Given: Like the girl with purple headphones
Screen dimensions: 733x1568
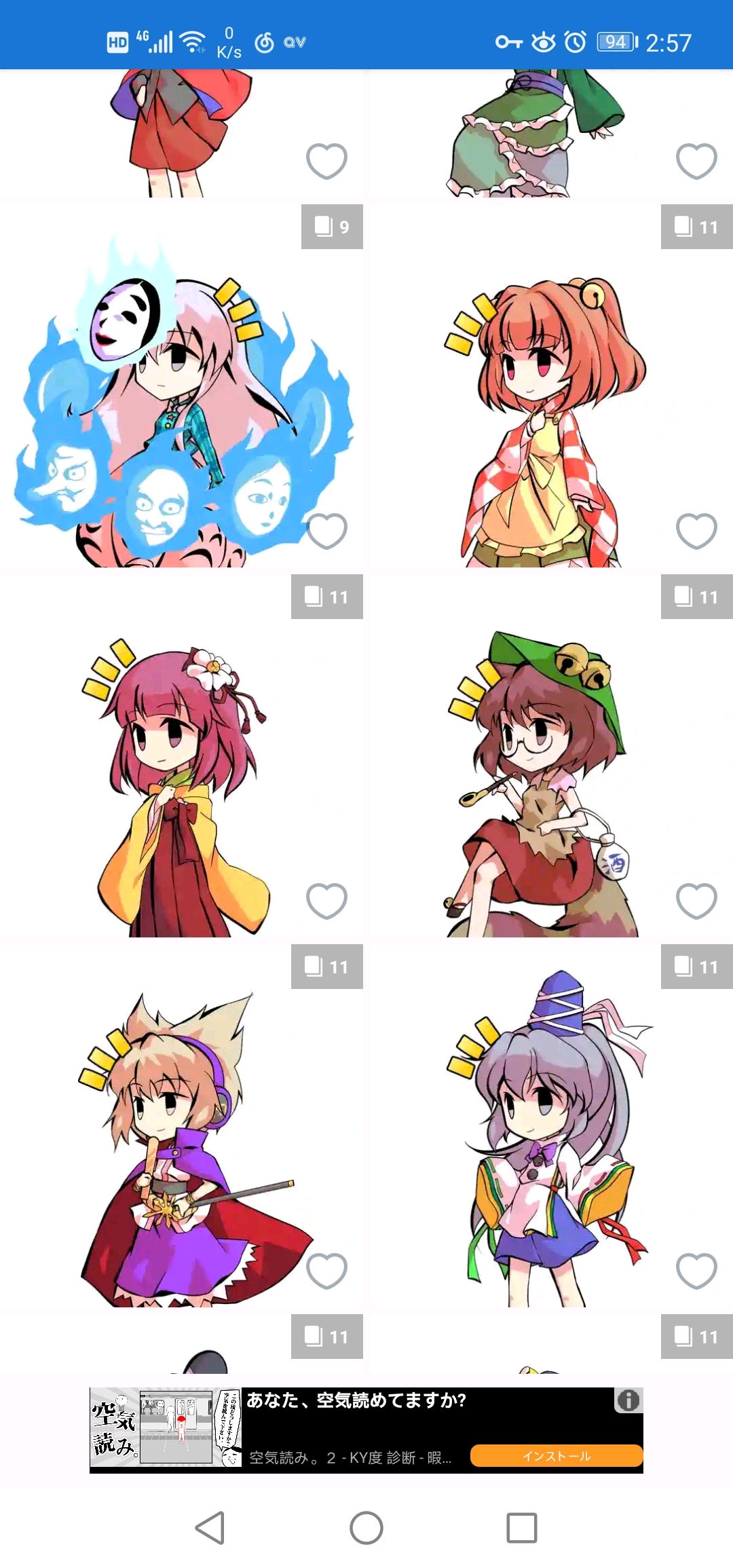Looking at the screenshot, I should click(326, 1271).
